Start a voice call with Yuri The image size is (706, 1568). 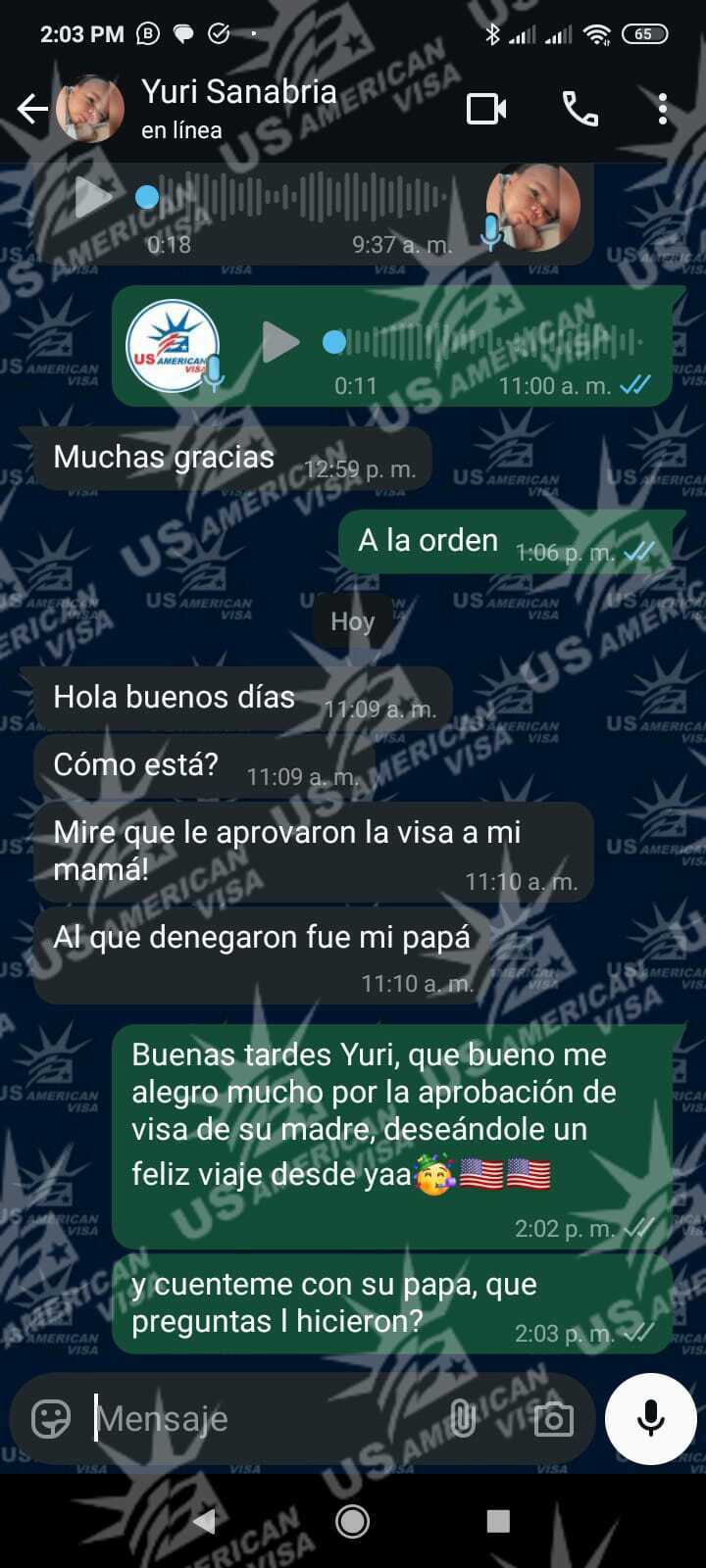click(x=580, y=109)
